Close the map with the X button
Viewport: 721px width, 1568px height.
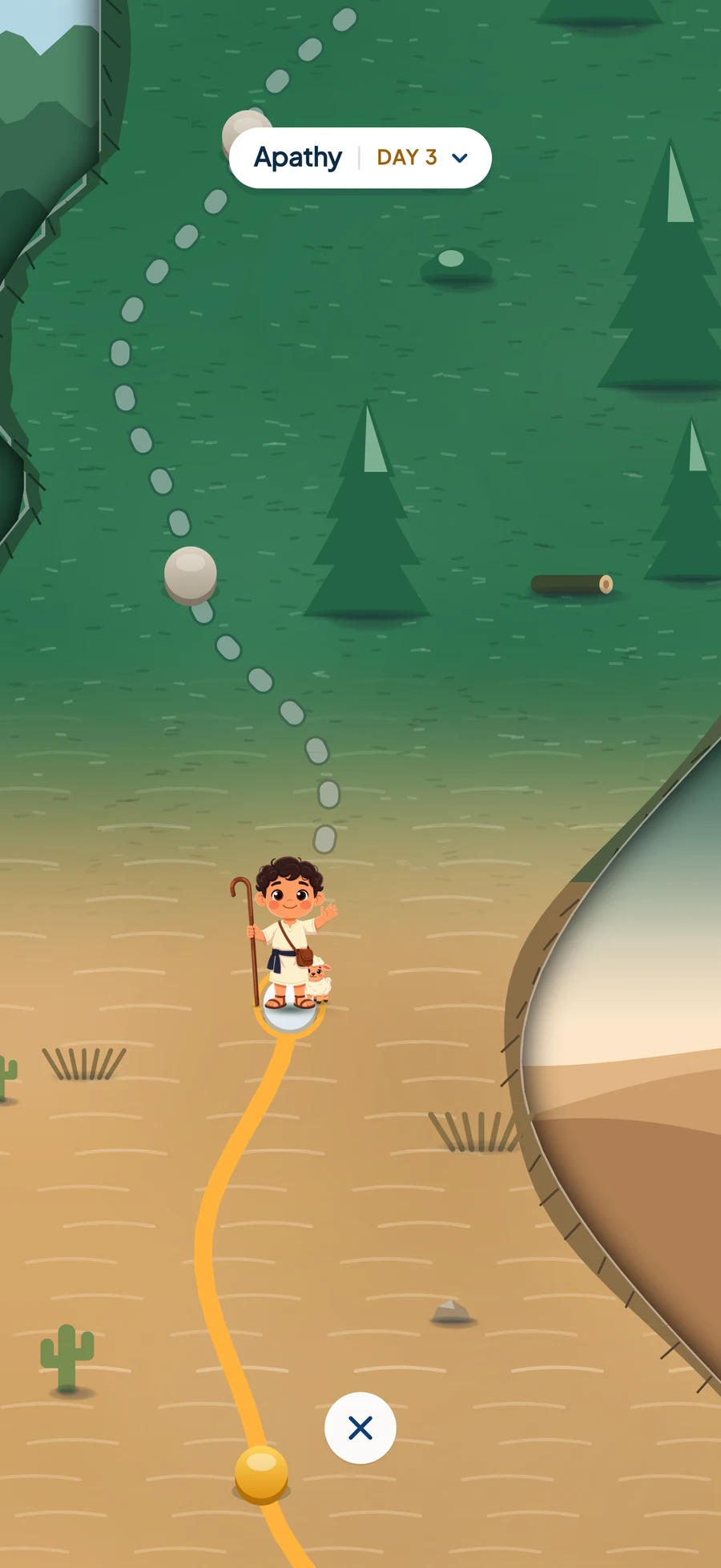click(360, 1428)
